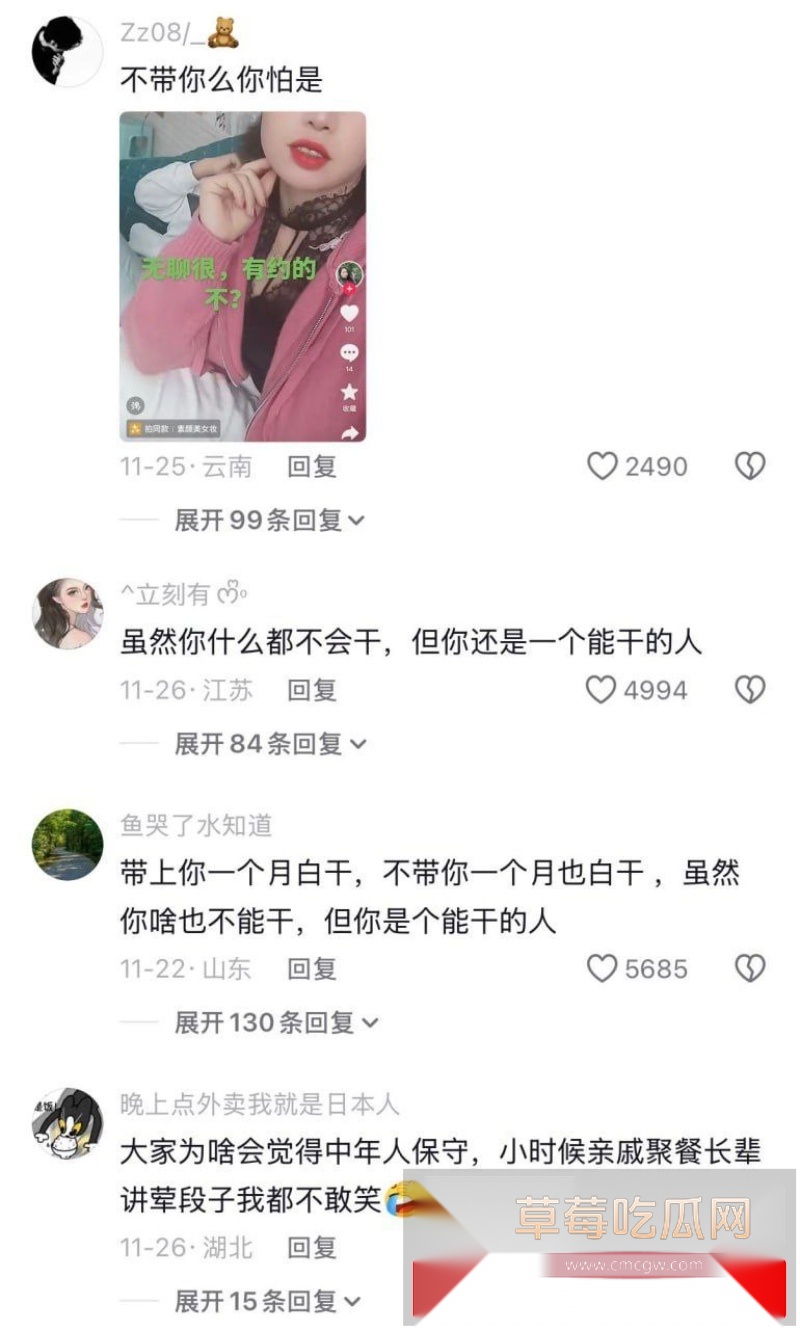
Task: Like the embedded video via the heart icon
Action: click(x=348, y=315)
